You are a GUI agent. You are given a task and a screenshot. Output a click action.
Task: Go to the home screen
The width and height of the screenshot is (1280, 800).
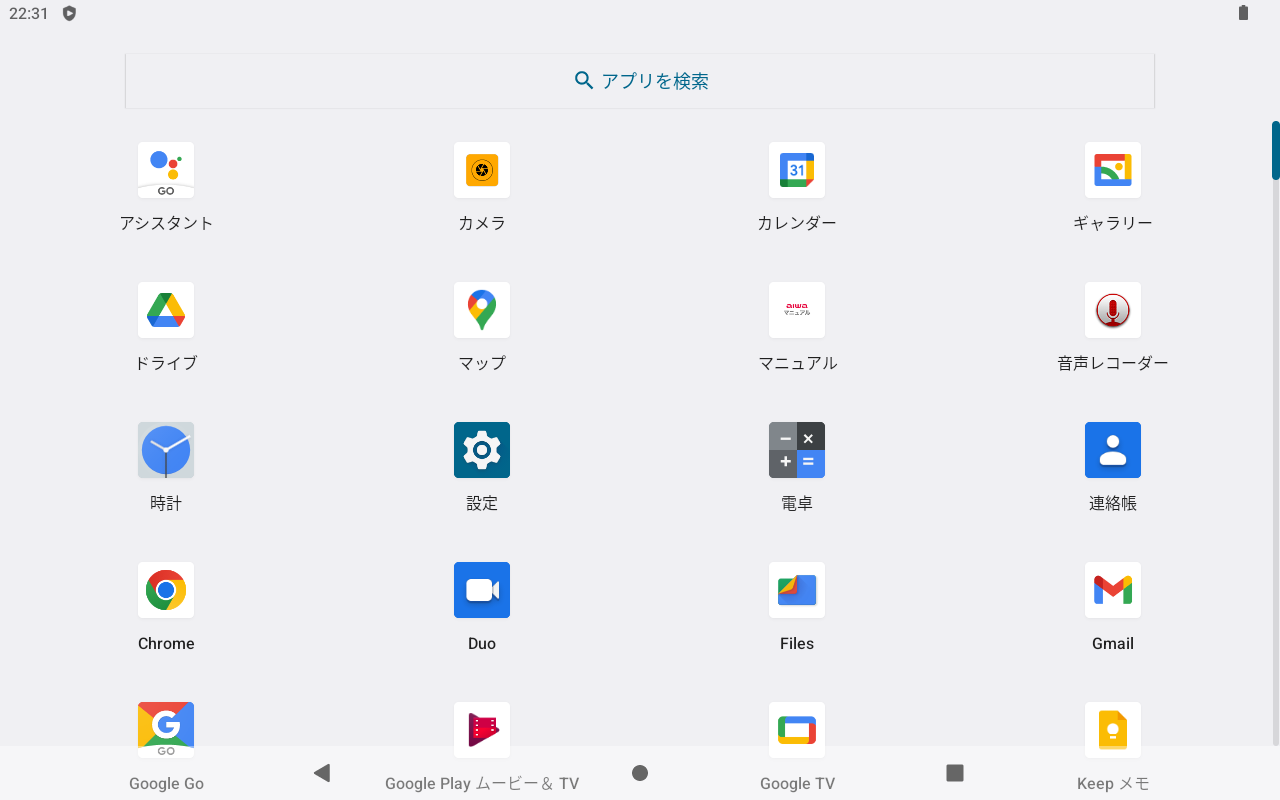640,773
